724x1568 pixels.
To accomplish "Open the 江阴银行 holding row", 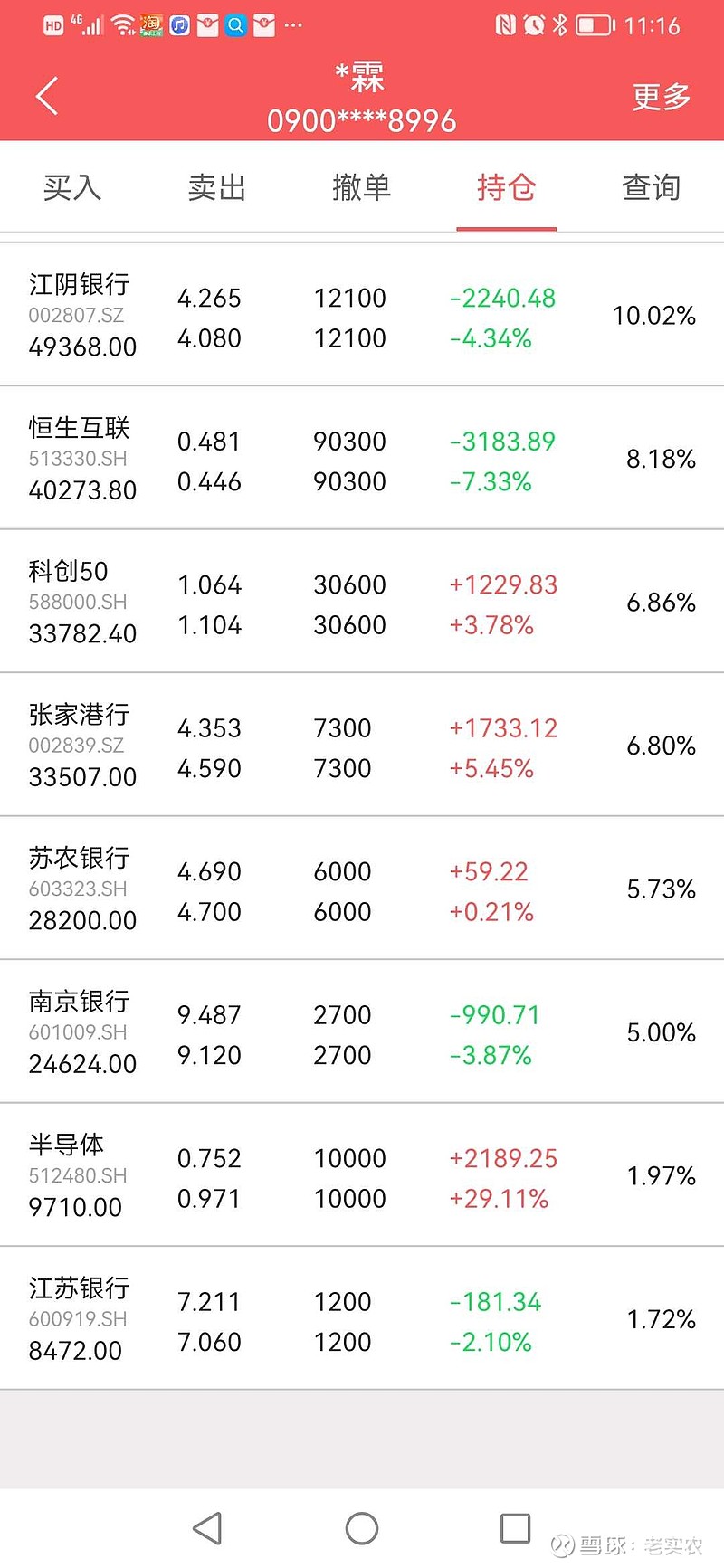I will (362, 315).
